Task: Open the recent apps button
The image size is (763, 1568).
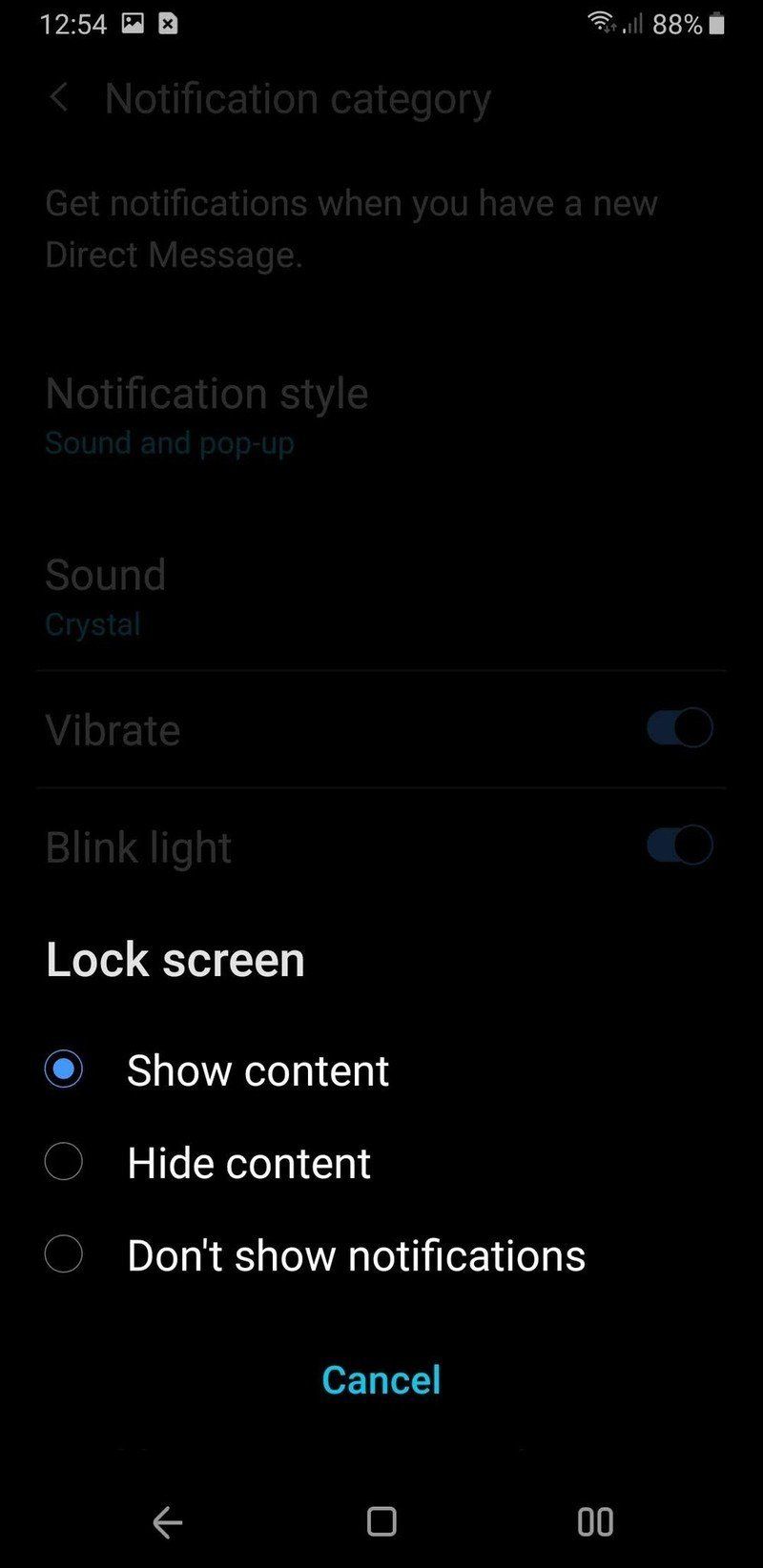Action: coord(594,1521)
